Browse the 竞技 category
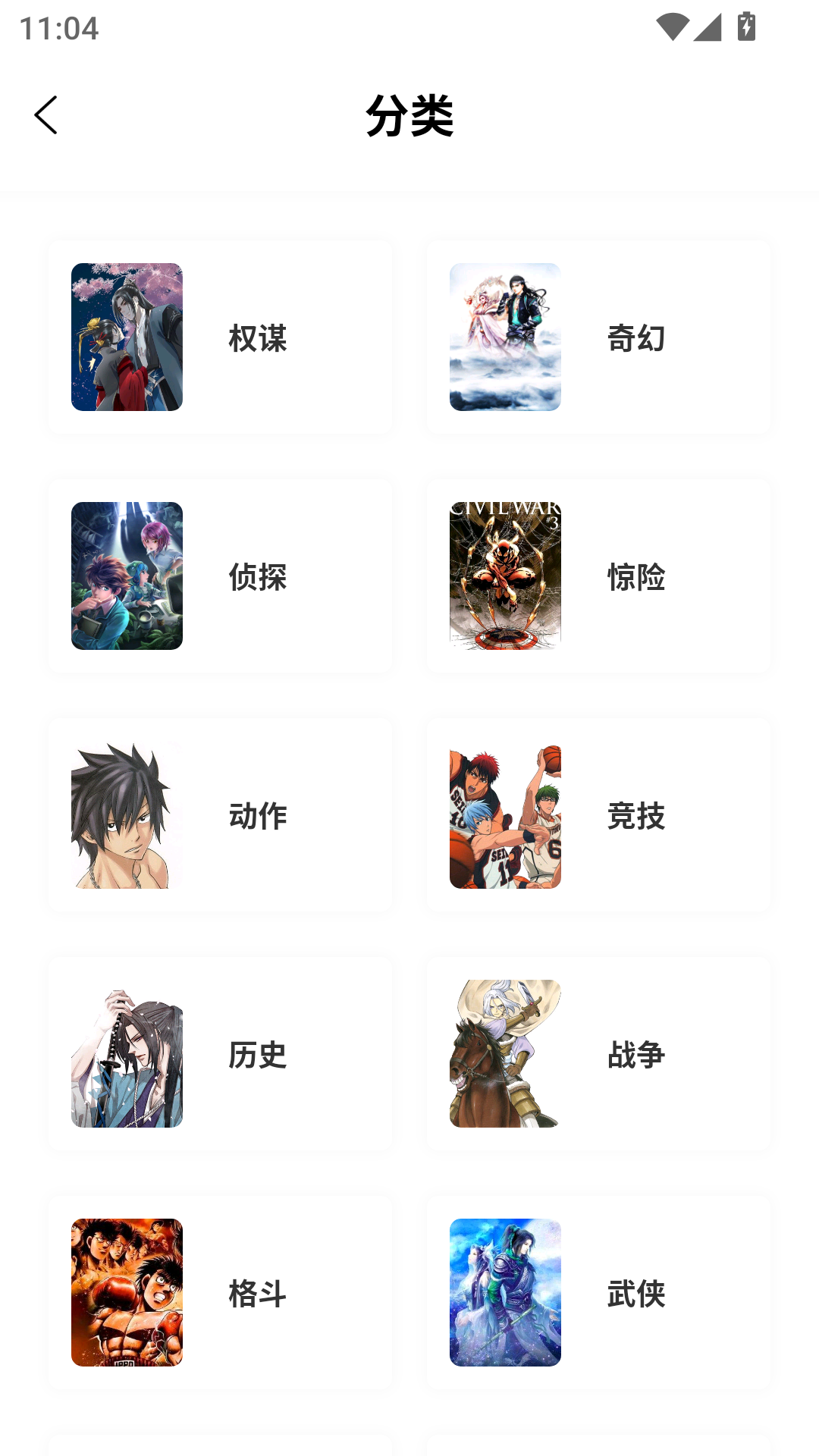Image resolution: width=819 pixels, height=1456 pixels. (598, 815)
